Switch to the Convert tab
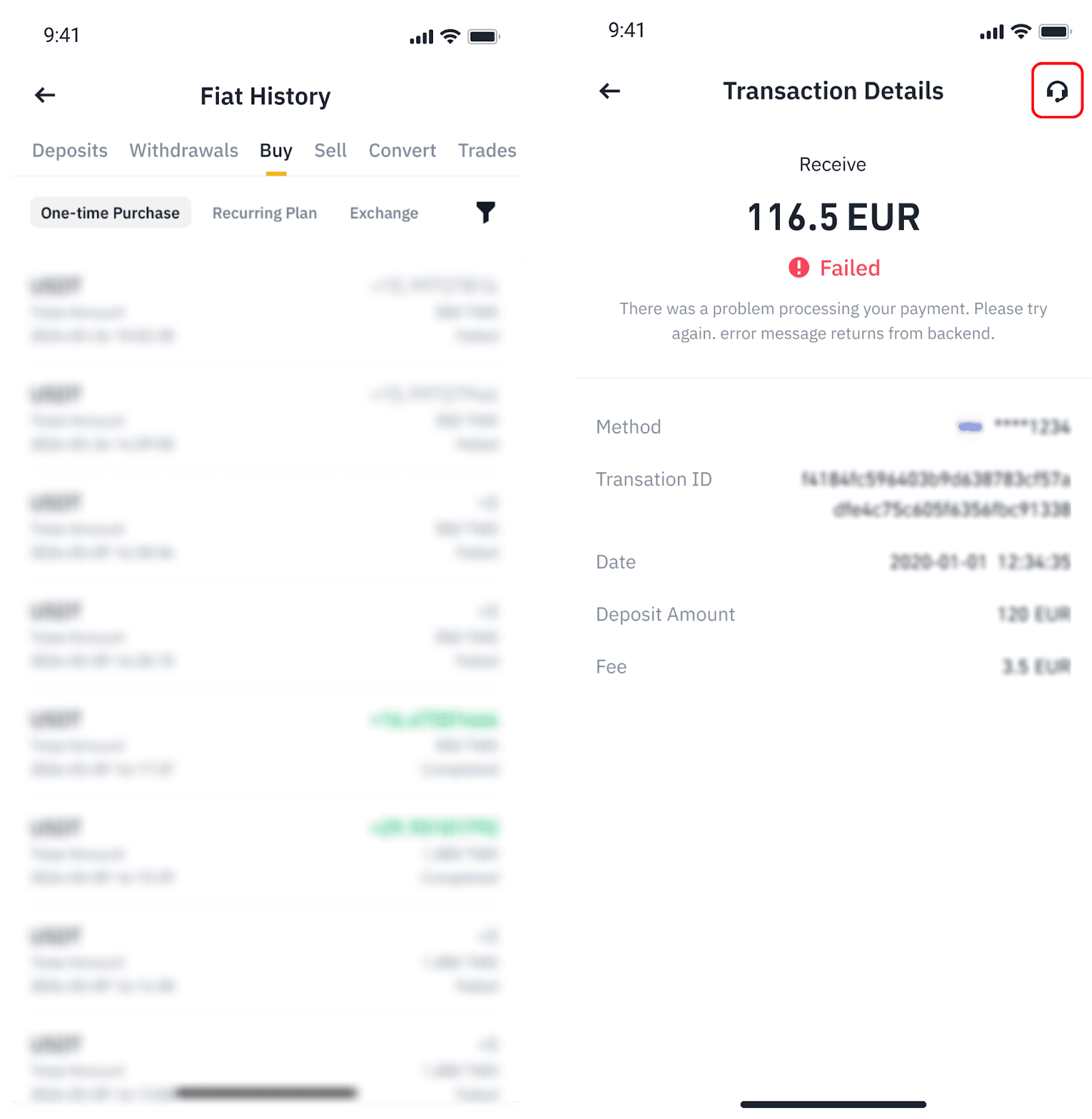The height and width of the screenshot is (1119, 1092). point(402,150)
